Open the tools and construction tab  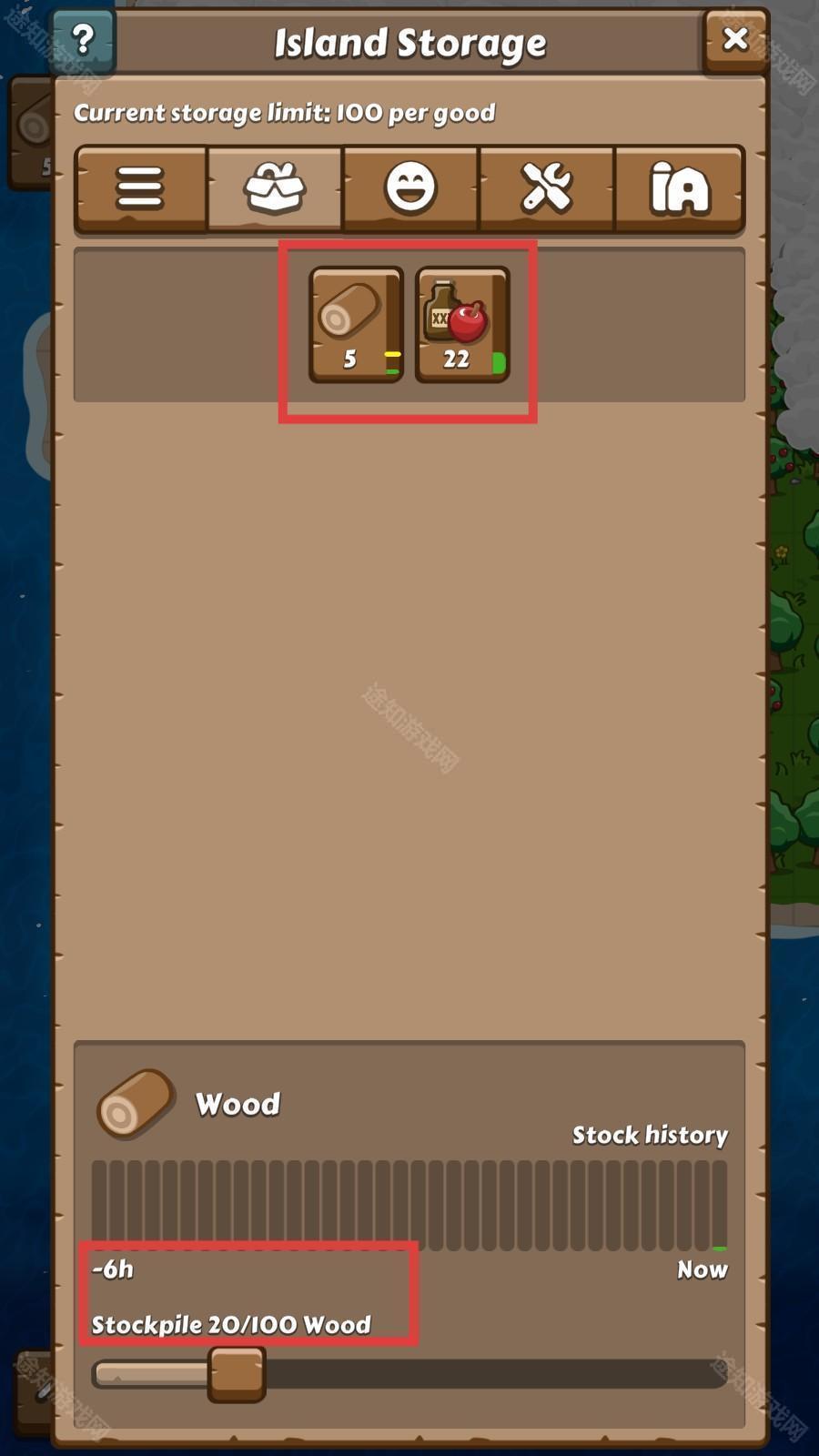(x=546, y=187)
